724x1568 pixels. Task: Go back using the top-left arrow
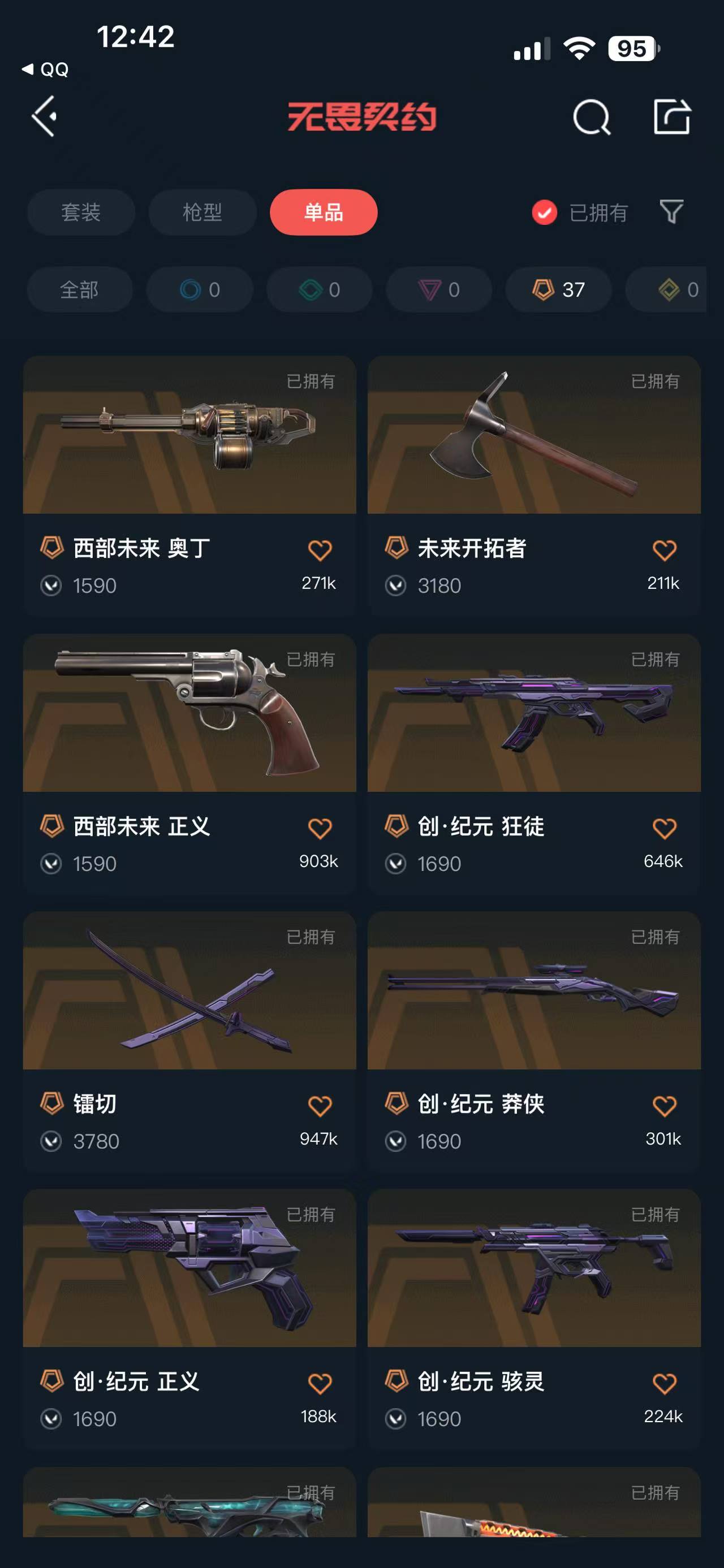[45, 116]
